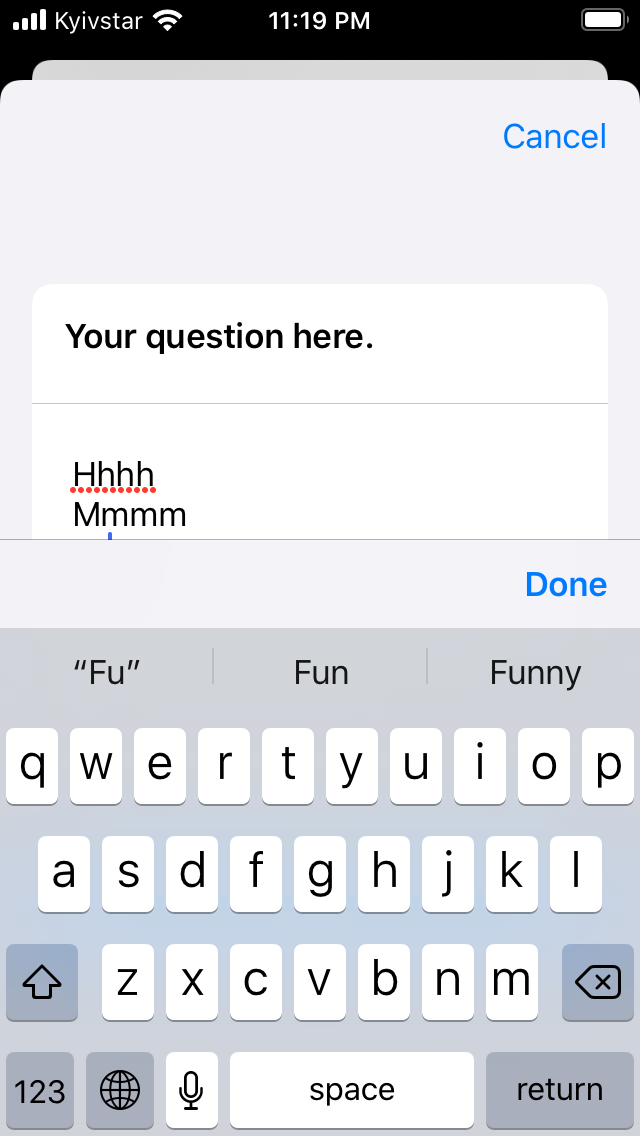Tap Done above the keyboard
This screenshot has height=1136, width=640.
point(565,584)
